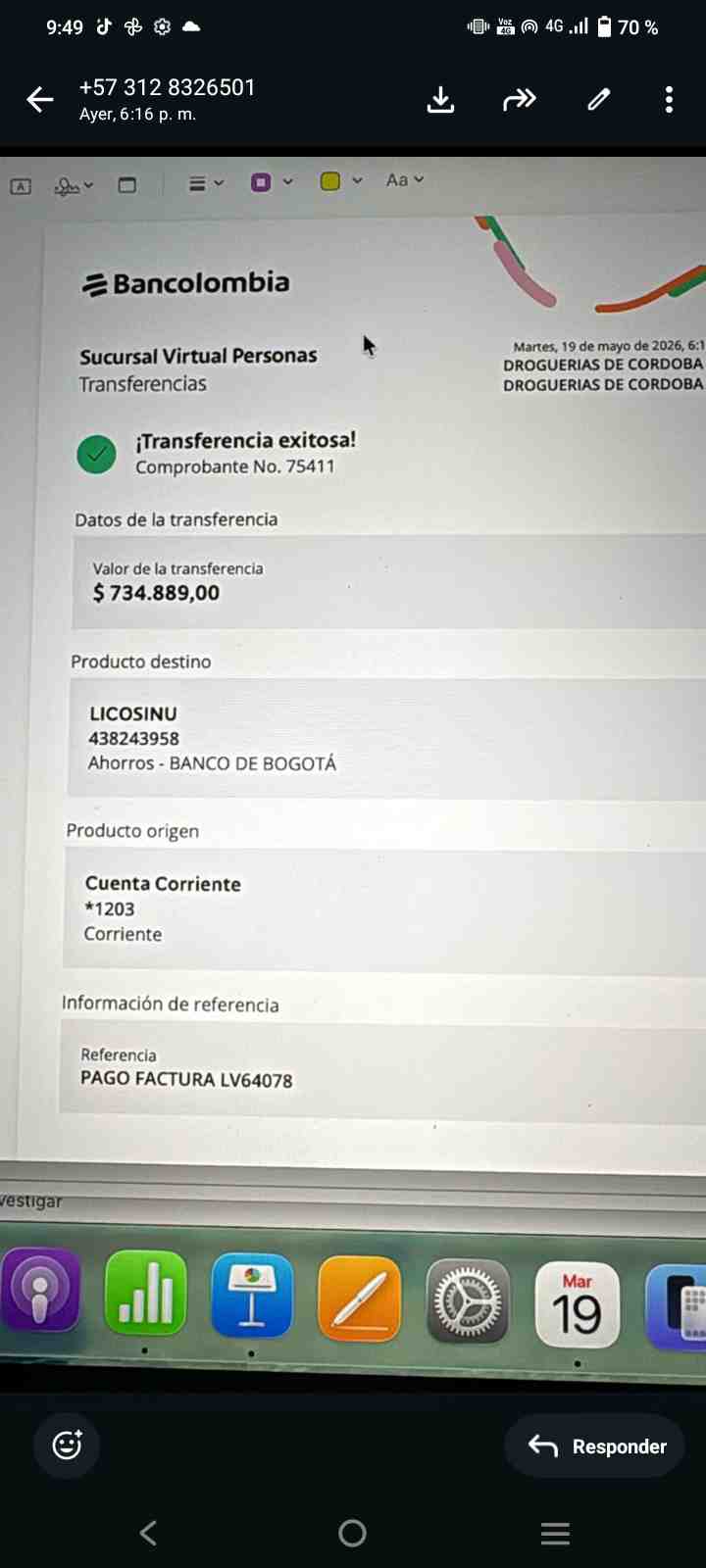Download this image
Viewport: 706px width, 1568px height.
(441, 99)
